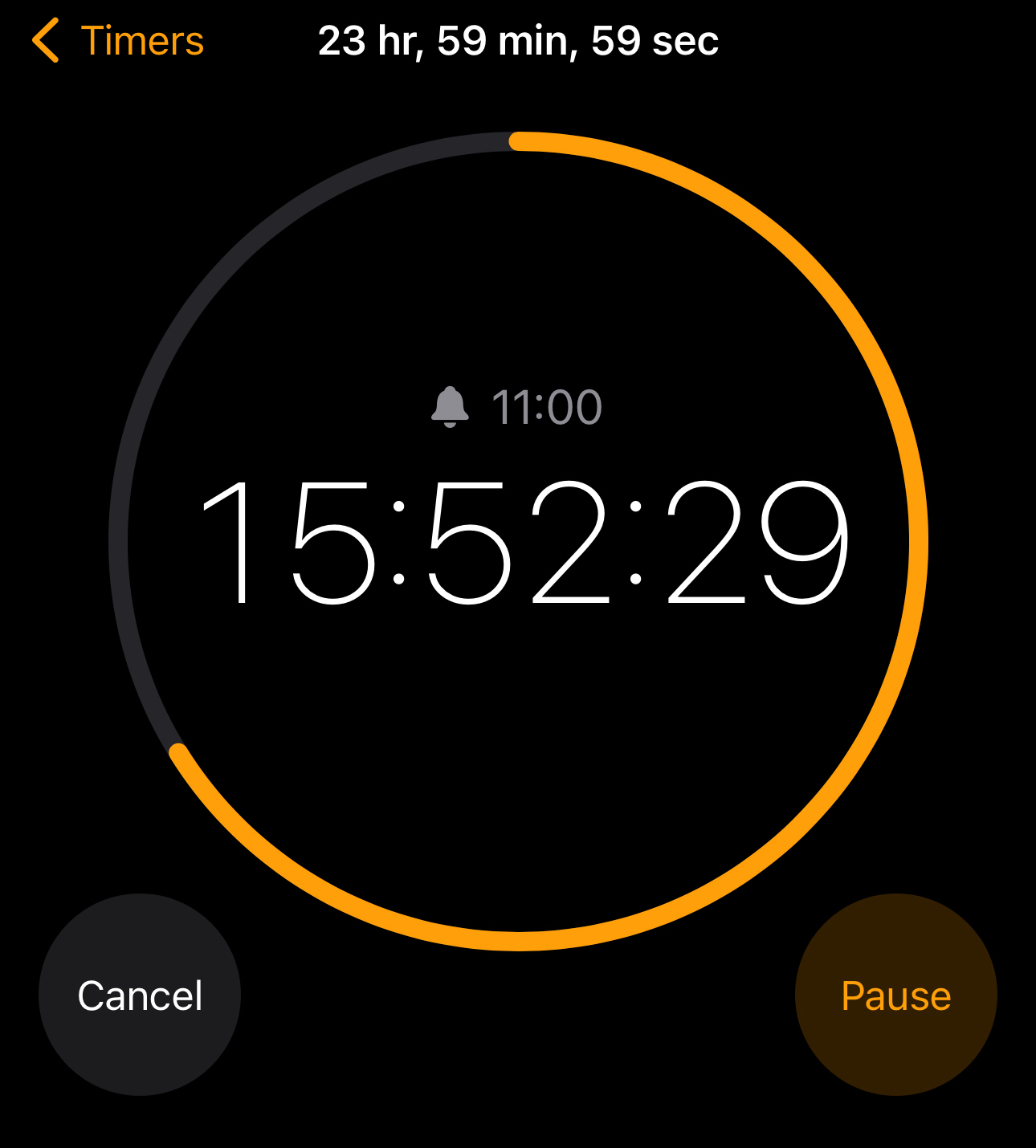Cancel the running timer
Image resolution: width=1036 pixels, height=1148 pixels.
coord(140,995)
